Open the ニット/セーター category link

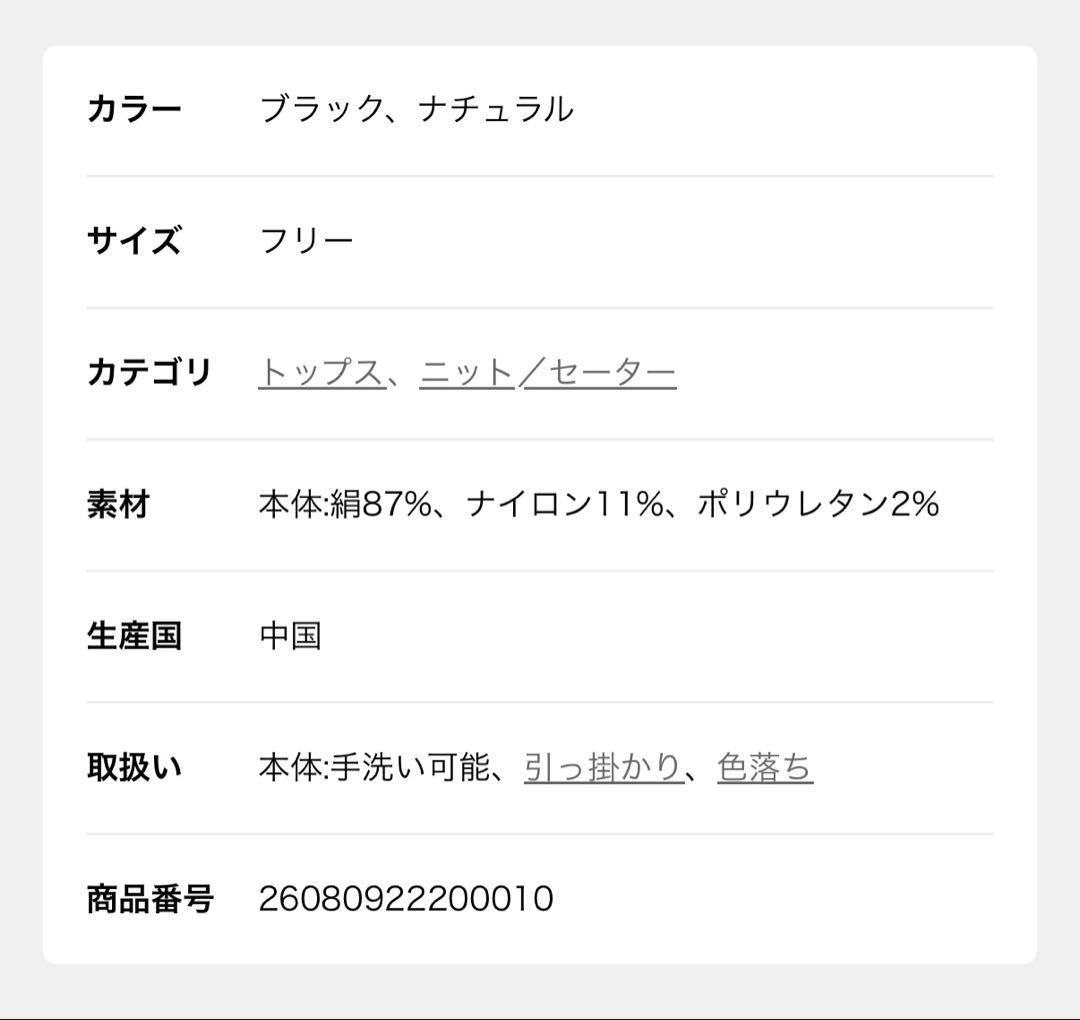547,373
